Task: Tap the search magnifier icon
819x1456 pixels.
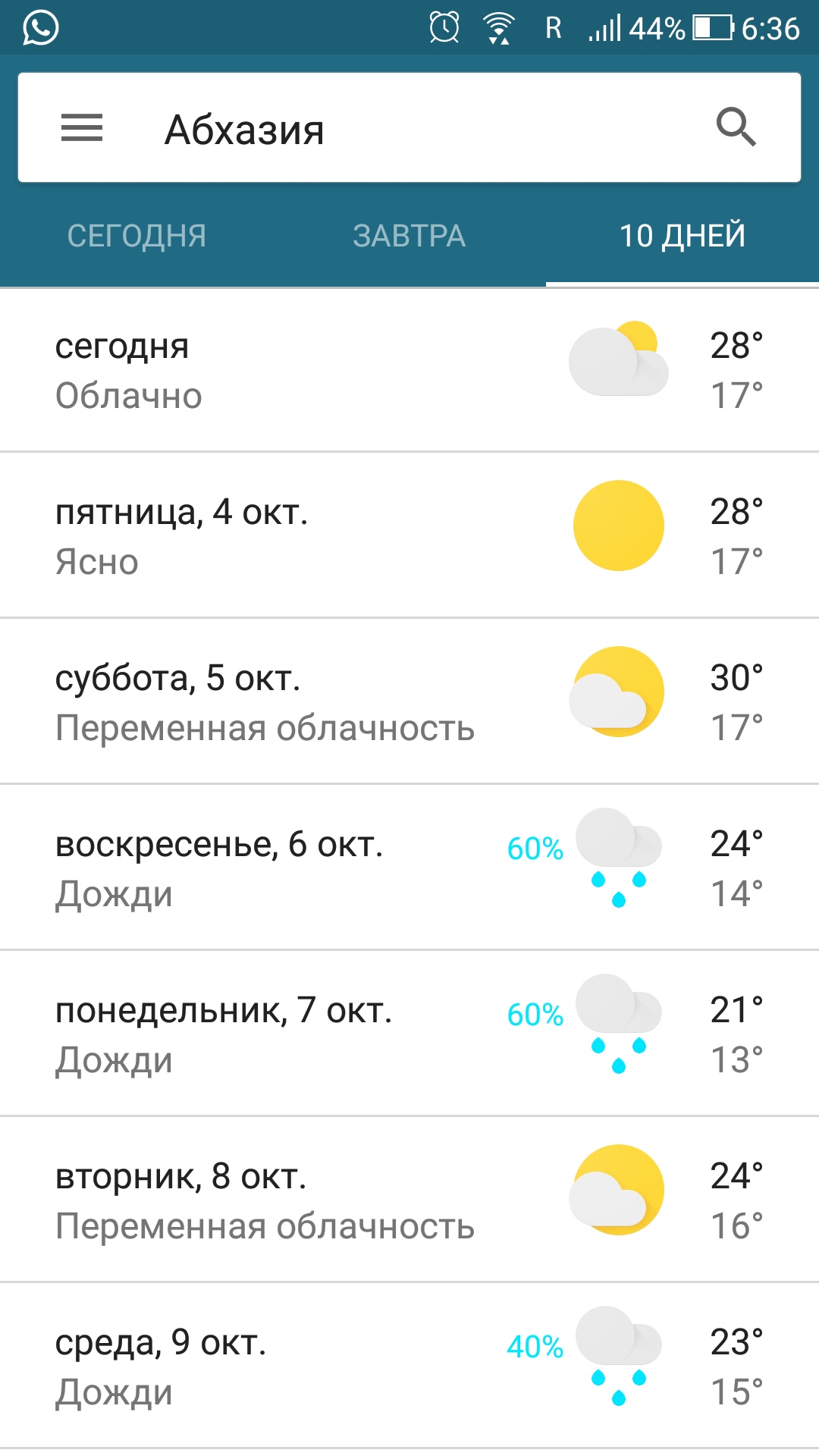Action: click(736, 127)
